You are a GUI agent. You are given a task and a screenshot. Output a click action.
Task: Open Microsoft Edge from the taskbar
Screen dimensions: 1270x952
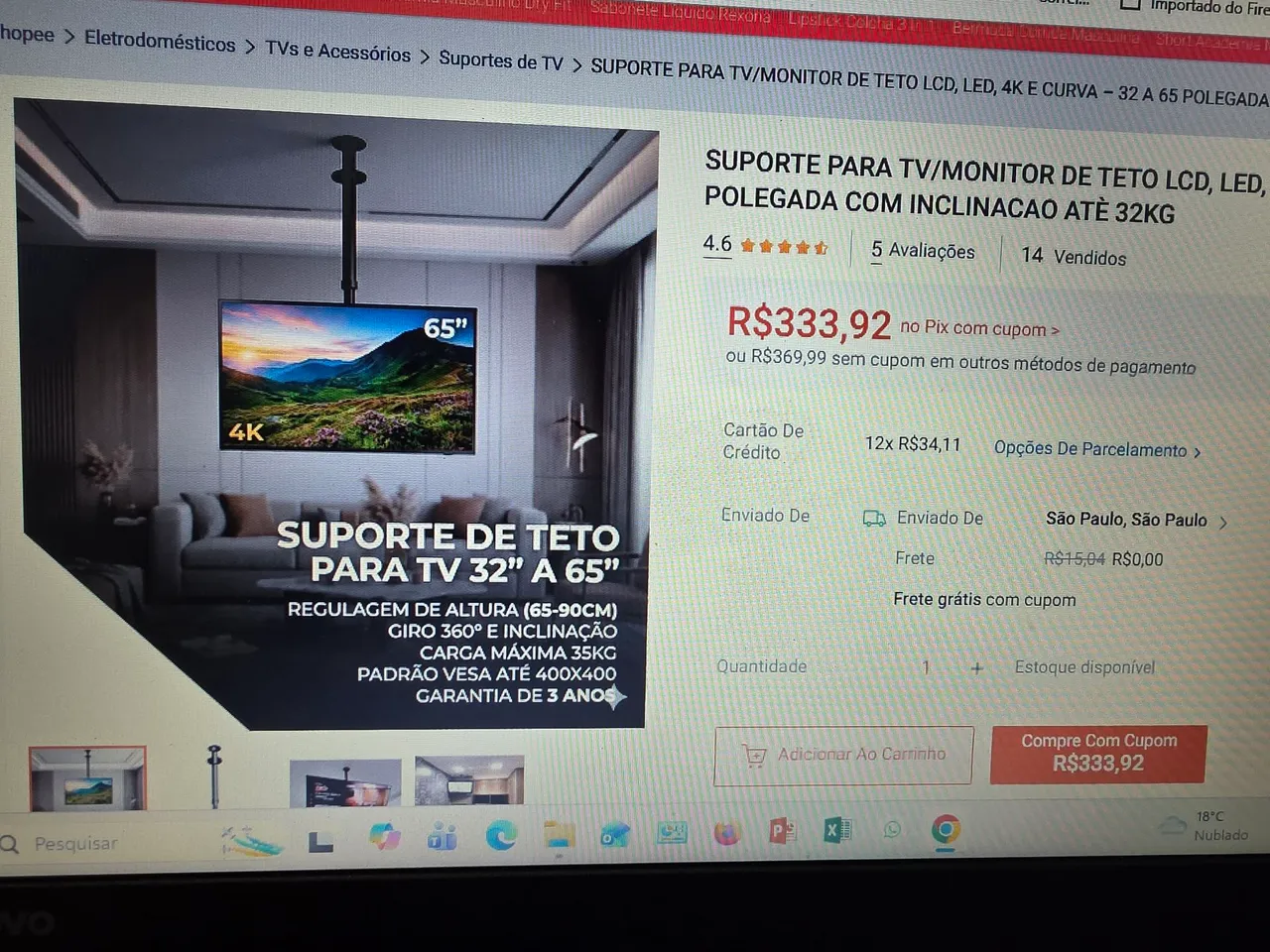501,835
